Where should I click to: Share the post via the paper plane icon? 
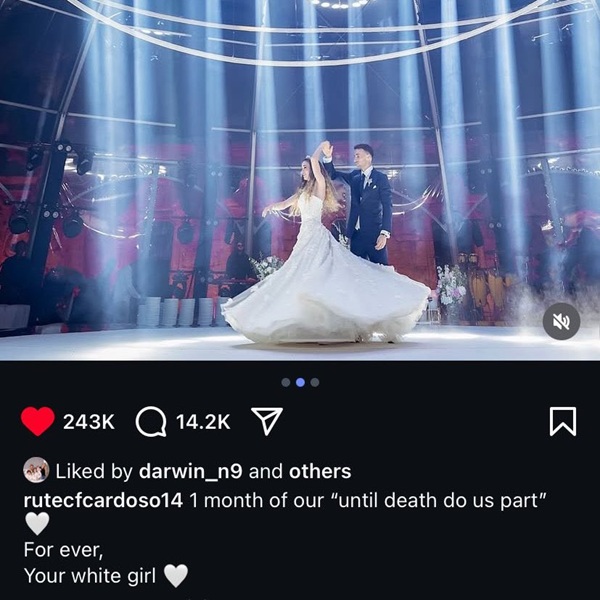(x=266, y=422)
